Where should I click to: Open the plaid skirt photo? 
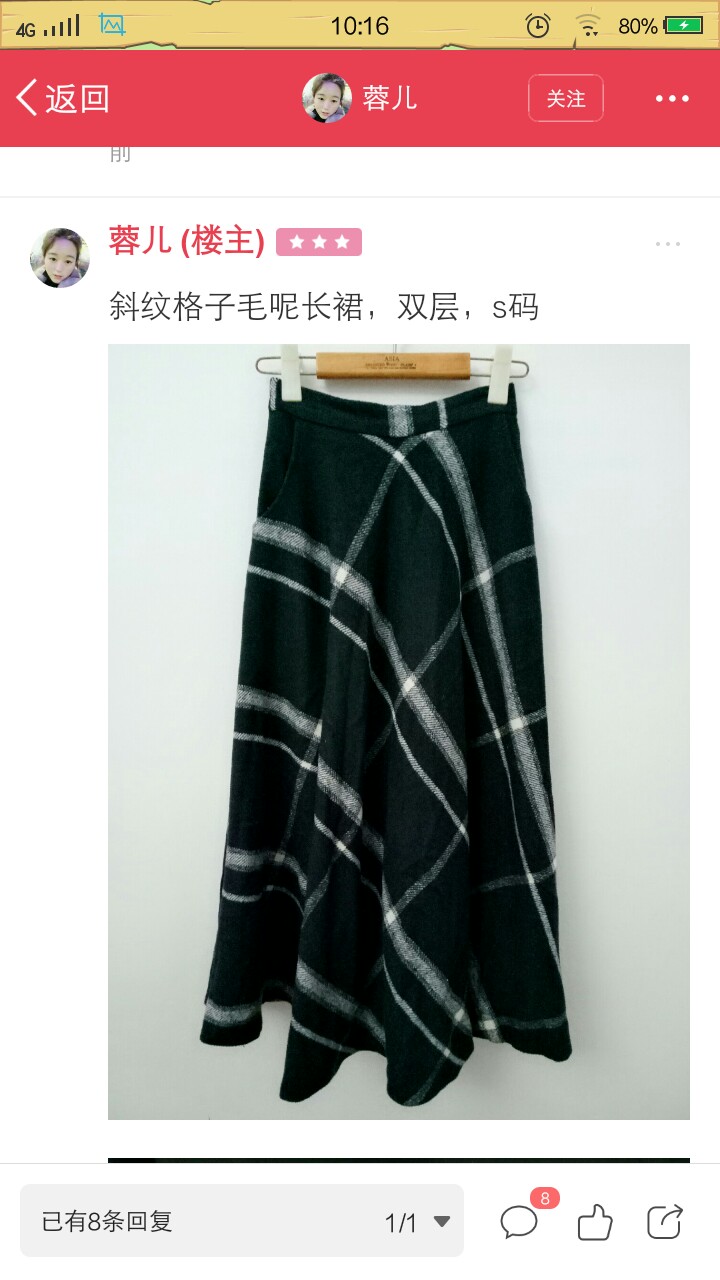(399, 732)
